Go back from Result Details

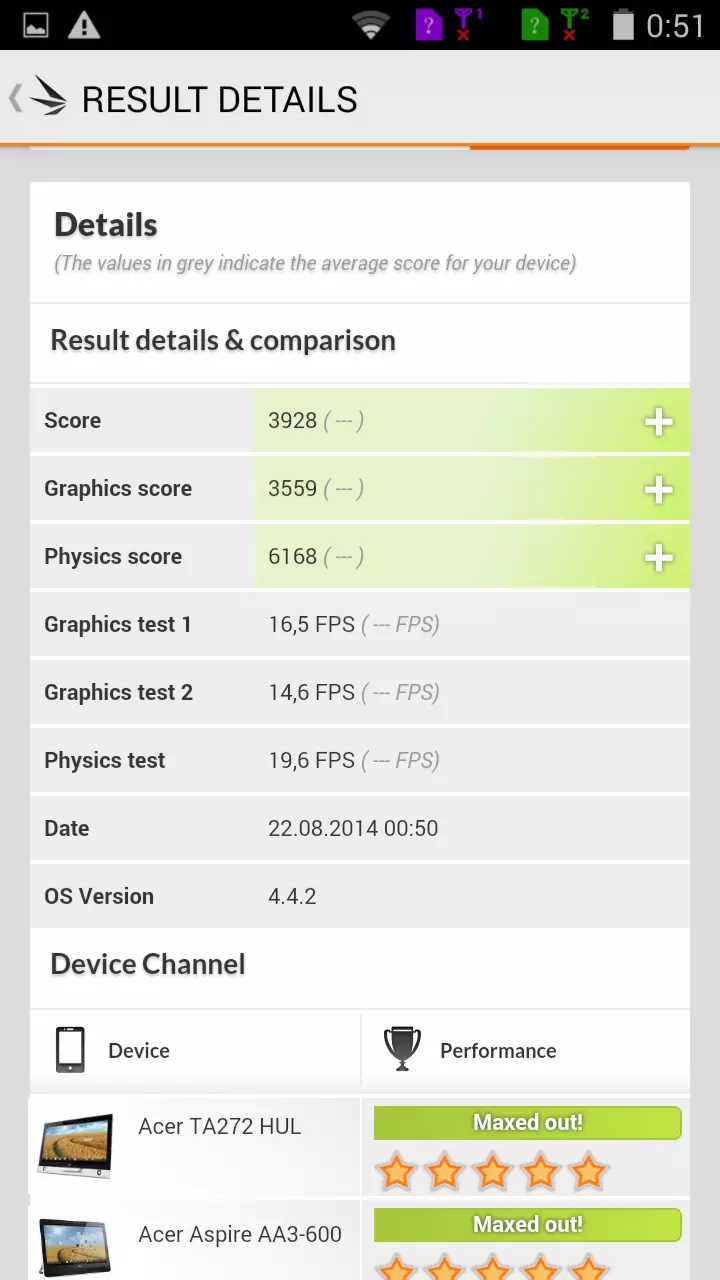pyautogui.click(x=38, y=98)
